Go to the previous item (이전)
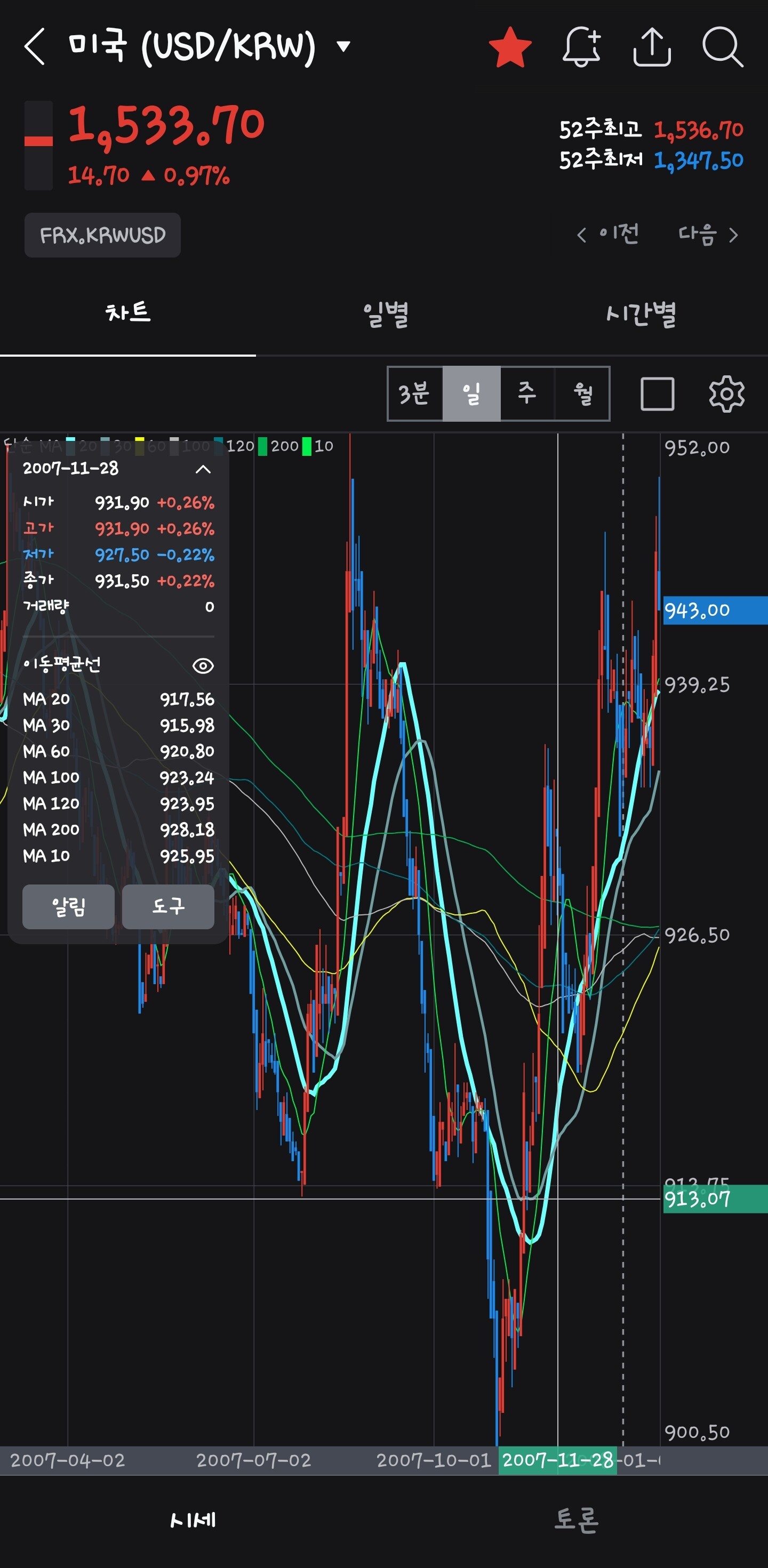 (607, 234)
